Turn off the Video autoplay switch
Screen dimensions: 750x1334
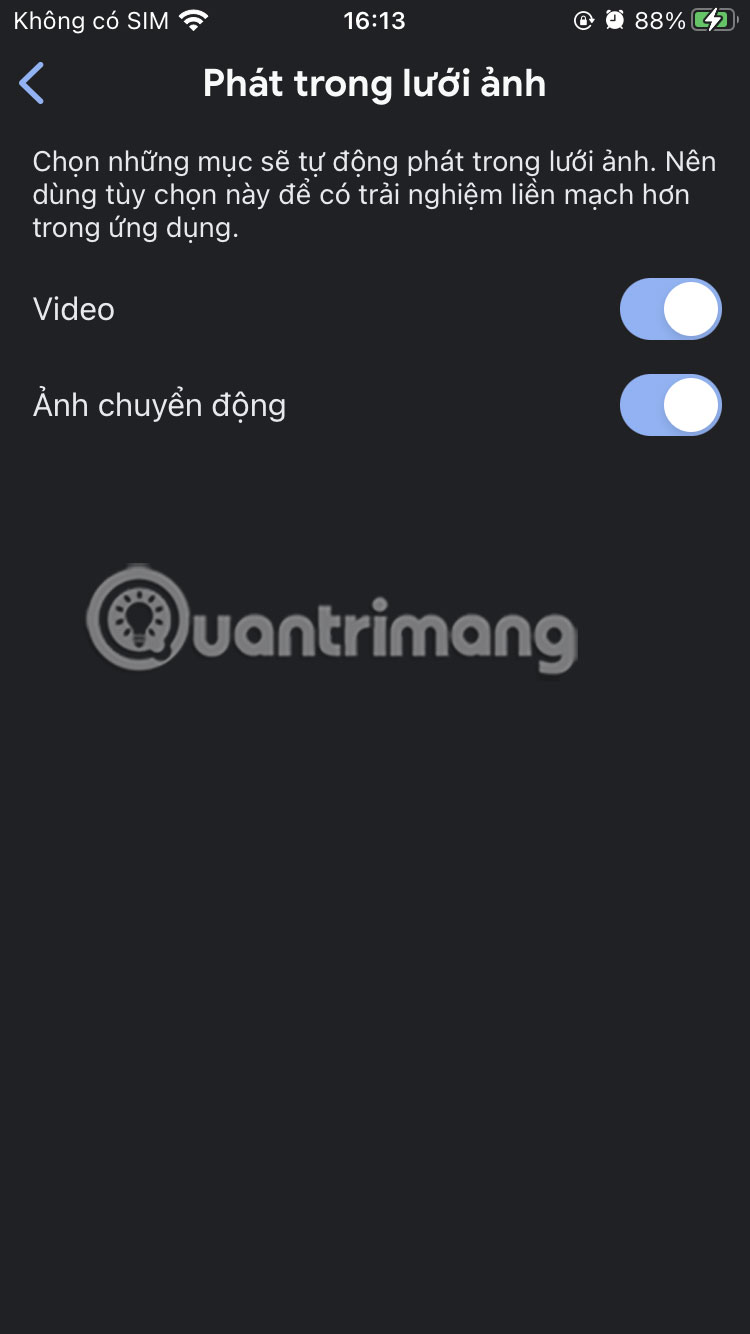tap(670, 309)
